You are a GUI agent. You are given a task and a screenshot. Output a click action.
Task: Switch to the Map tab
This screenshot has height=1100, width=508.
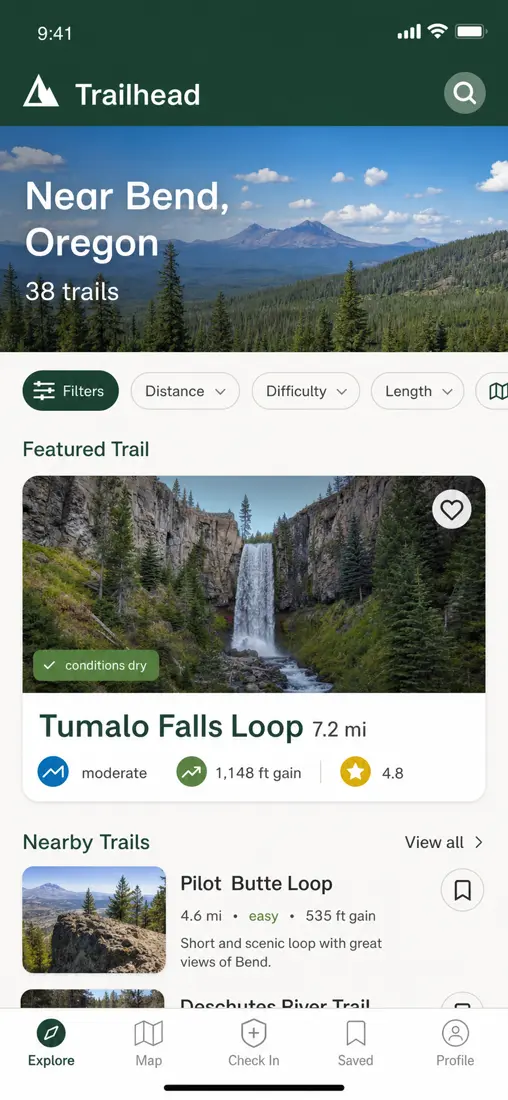pyautogui.click(x=149, y=1043)
